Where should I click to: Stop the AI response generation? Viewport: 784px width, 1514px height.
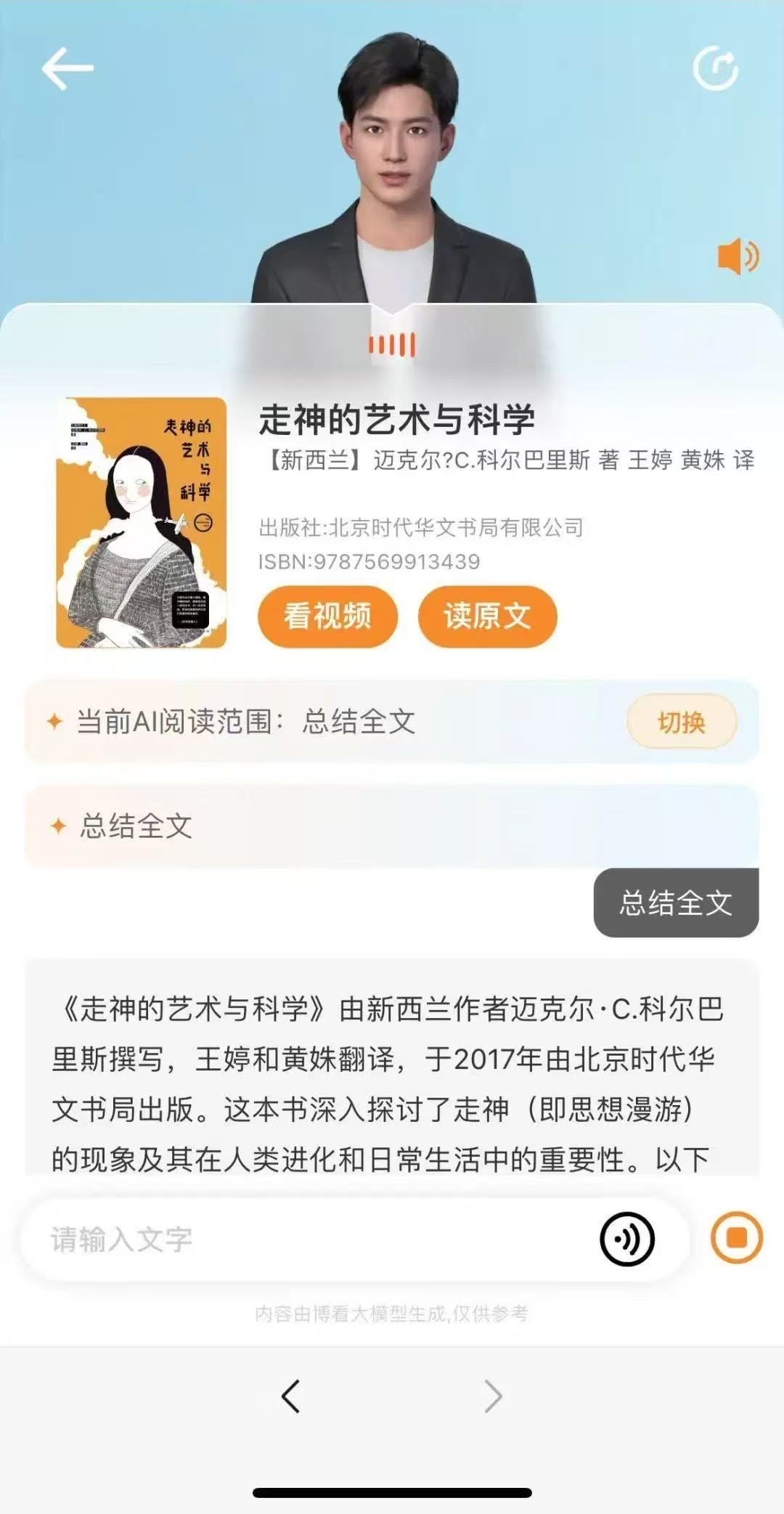[x=736, y=1237]
